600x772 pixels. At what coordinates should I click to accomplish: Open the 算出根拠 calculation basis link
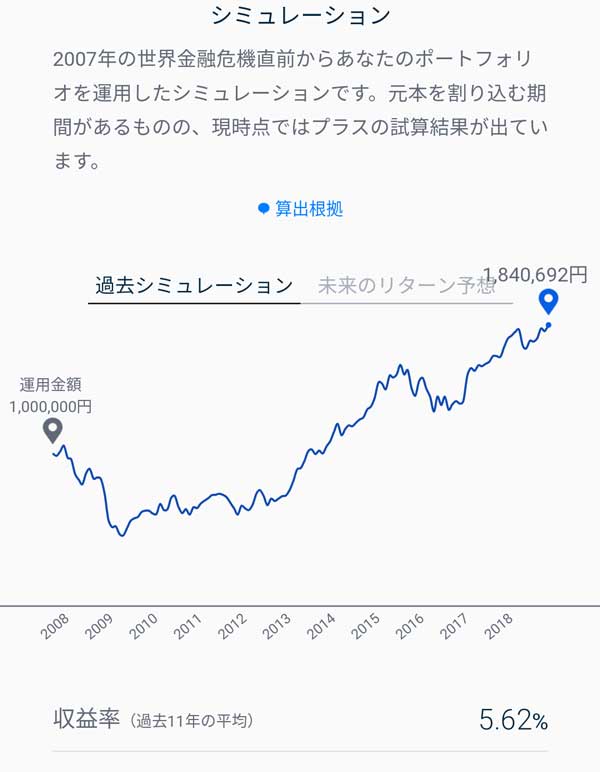tap(300, 209)
